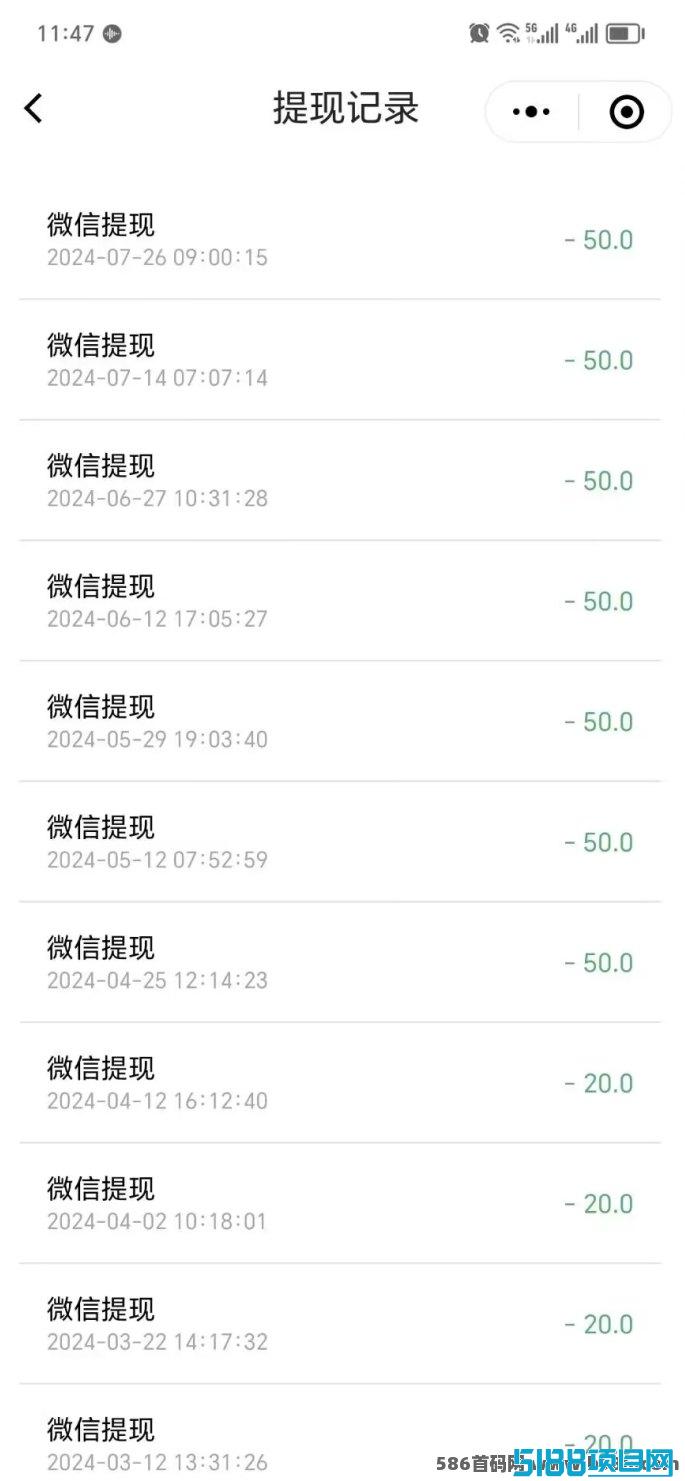This screenshot has width=685, height=1481.
Task: Close the mini program with the circle button
Action: 627,112
